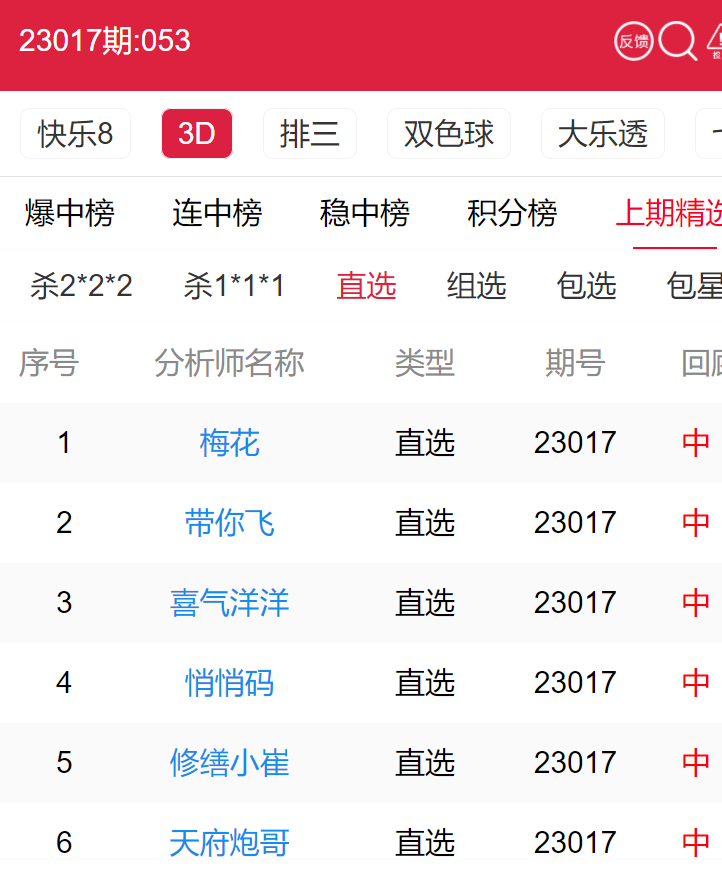Select the 杀1*1*1 filter
The height and width of the screenshot is (871, 722).
(x=234, y=286)
